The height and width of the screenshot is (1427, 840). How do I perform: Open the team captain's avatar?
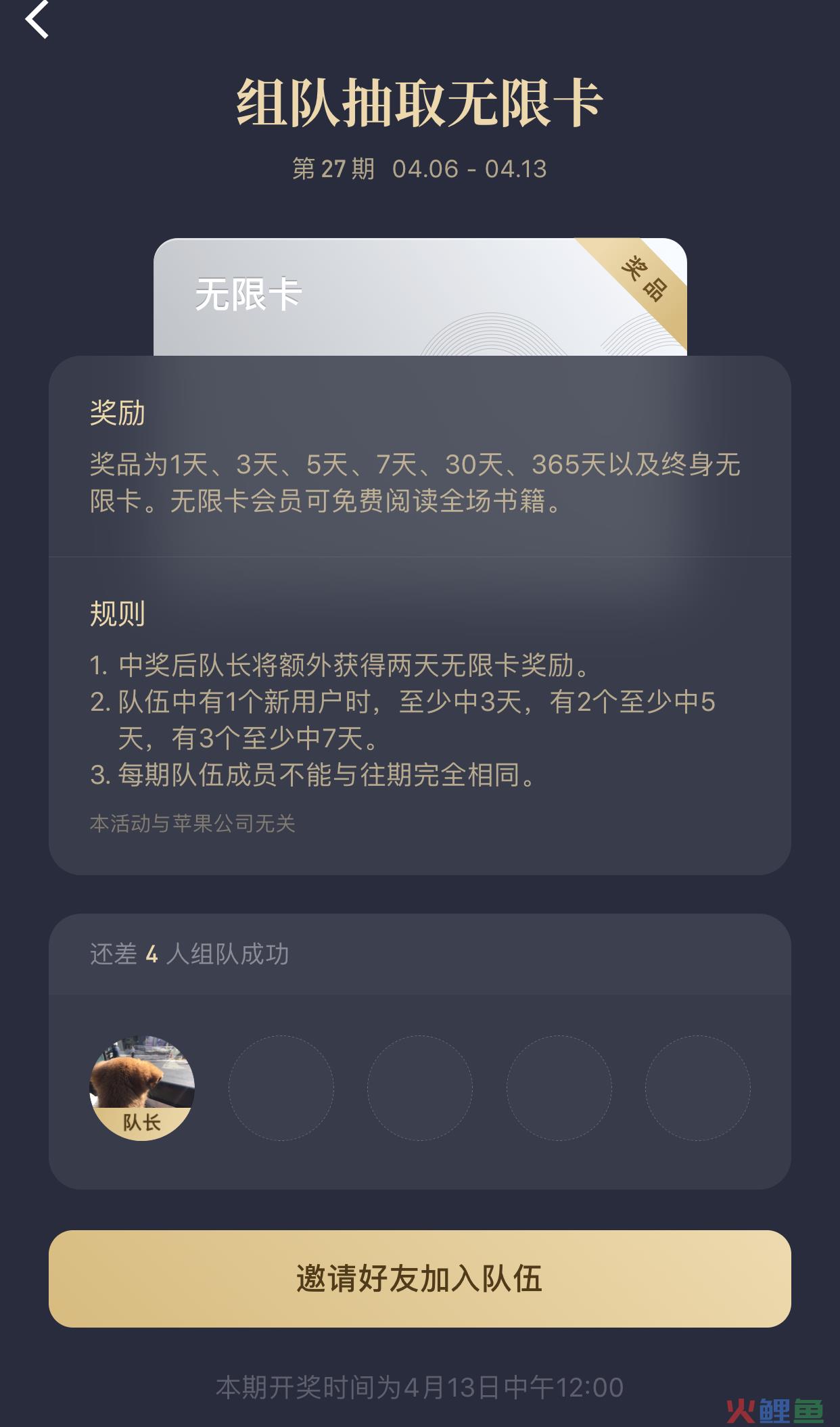pos(142,1087)
